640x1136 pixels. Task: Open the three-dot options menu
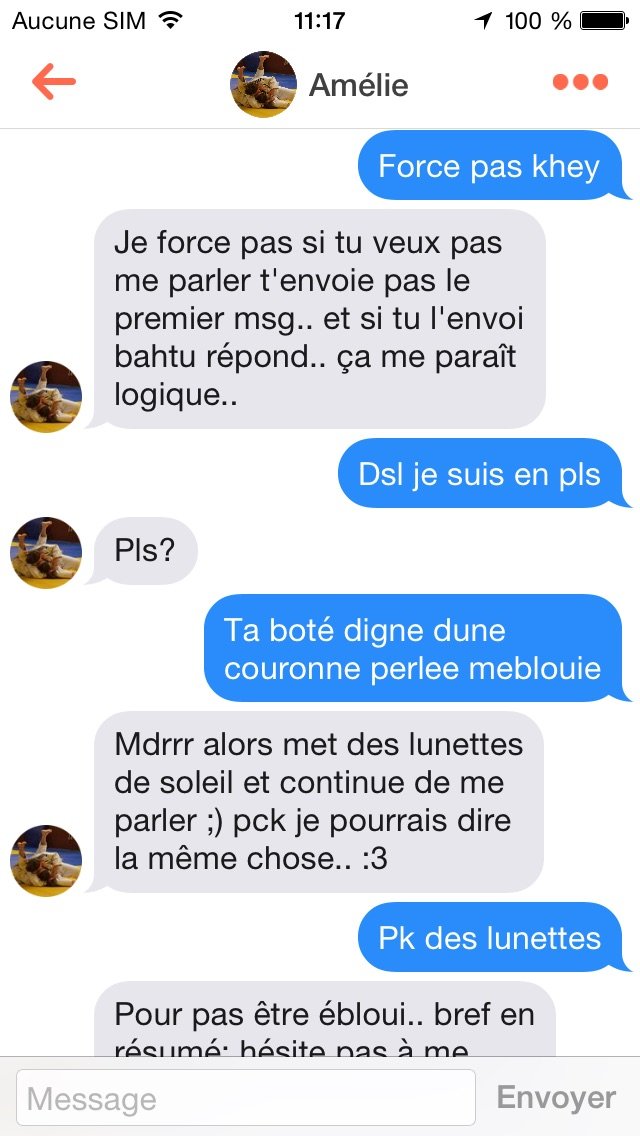click(x=580, y=82)
